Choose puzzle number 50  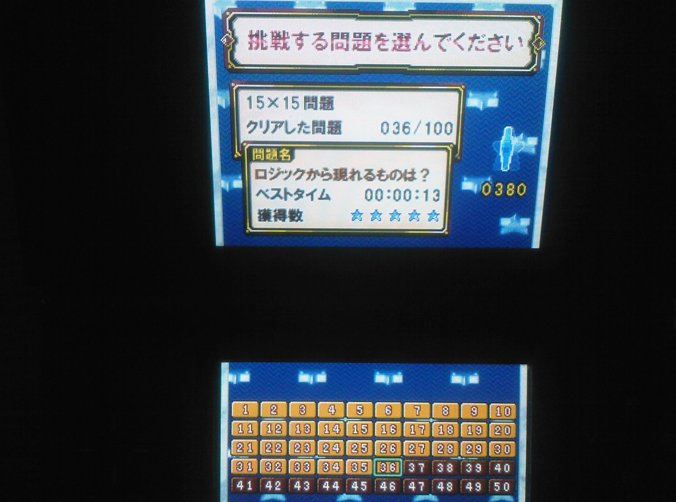pyautogui.click(x=503, y=487)
